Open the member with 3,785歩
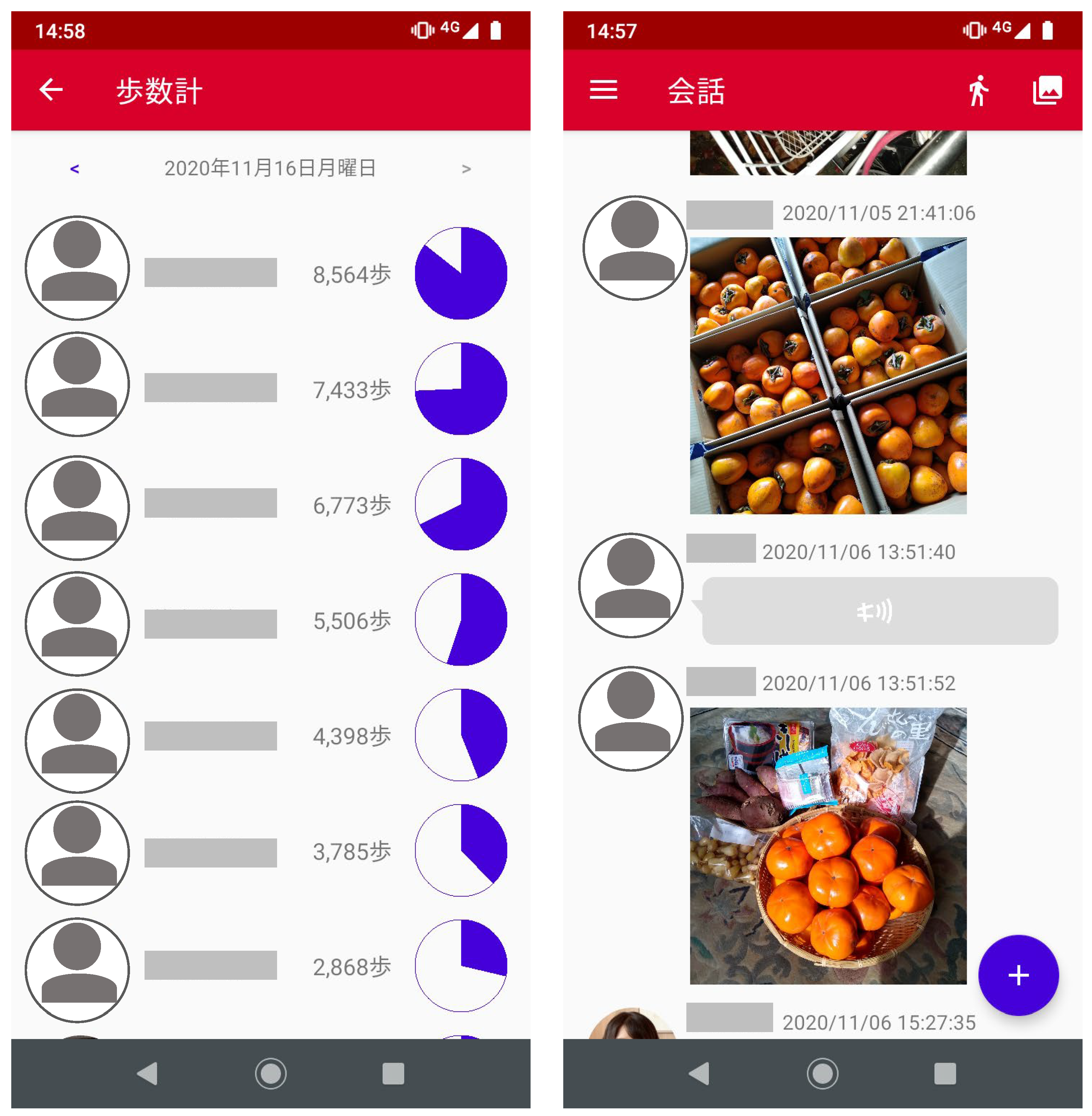This screenshot has width=1092, height=1116. click(x=269, y=852)
